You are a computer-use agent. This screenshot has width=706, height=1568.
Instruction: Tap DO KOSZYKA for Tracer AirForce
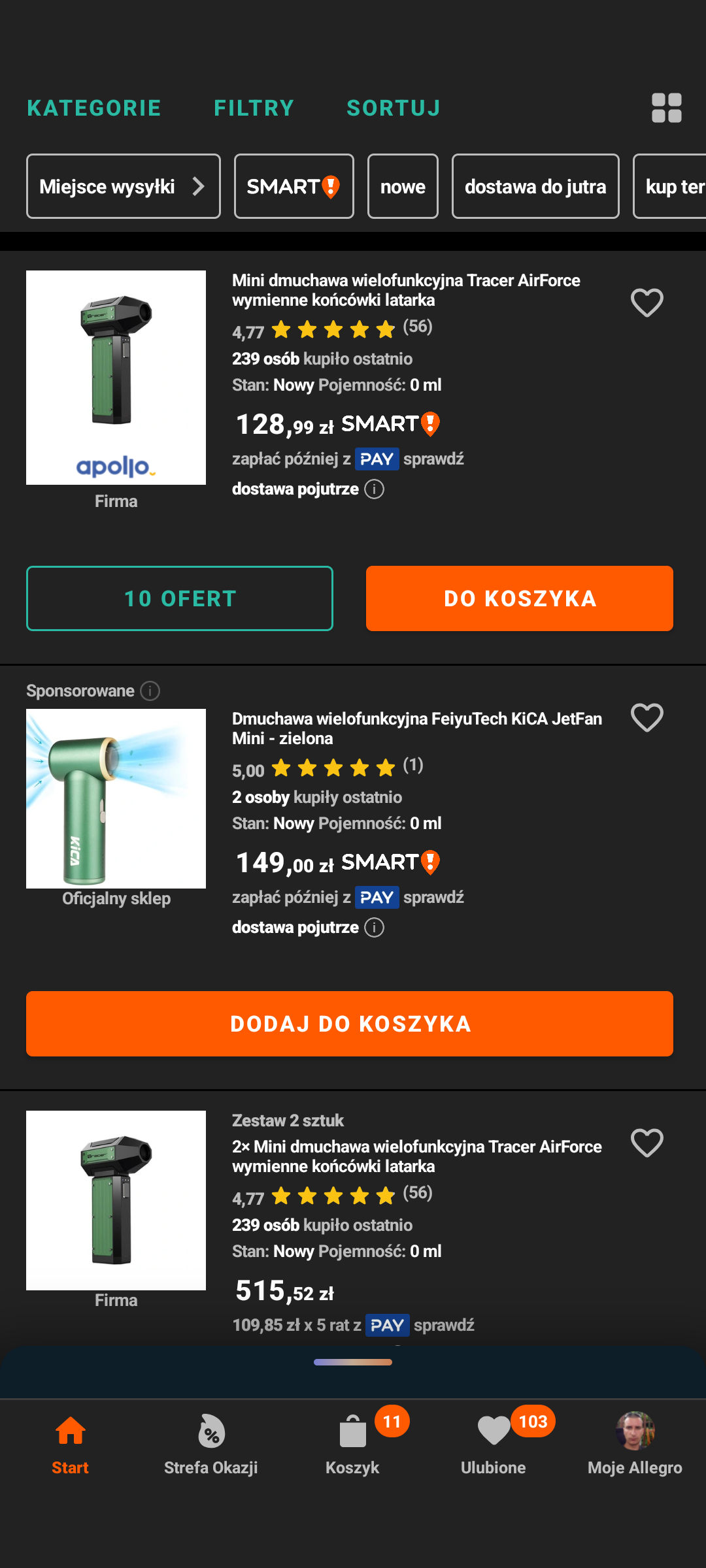click(x=519, y=598)
